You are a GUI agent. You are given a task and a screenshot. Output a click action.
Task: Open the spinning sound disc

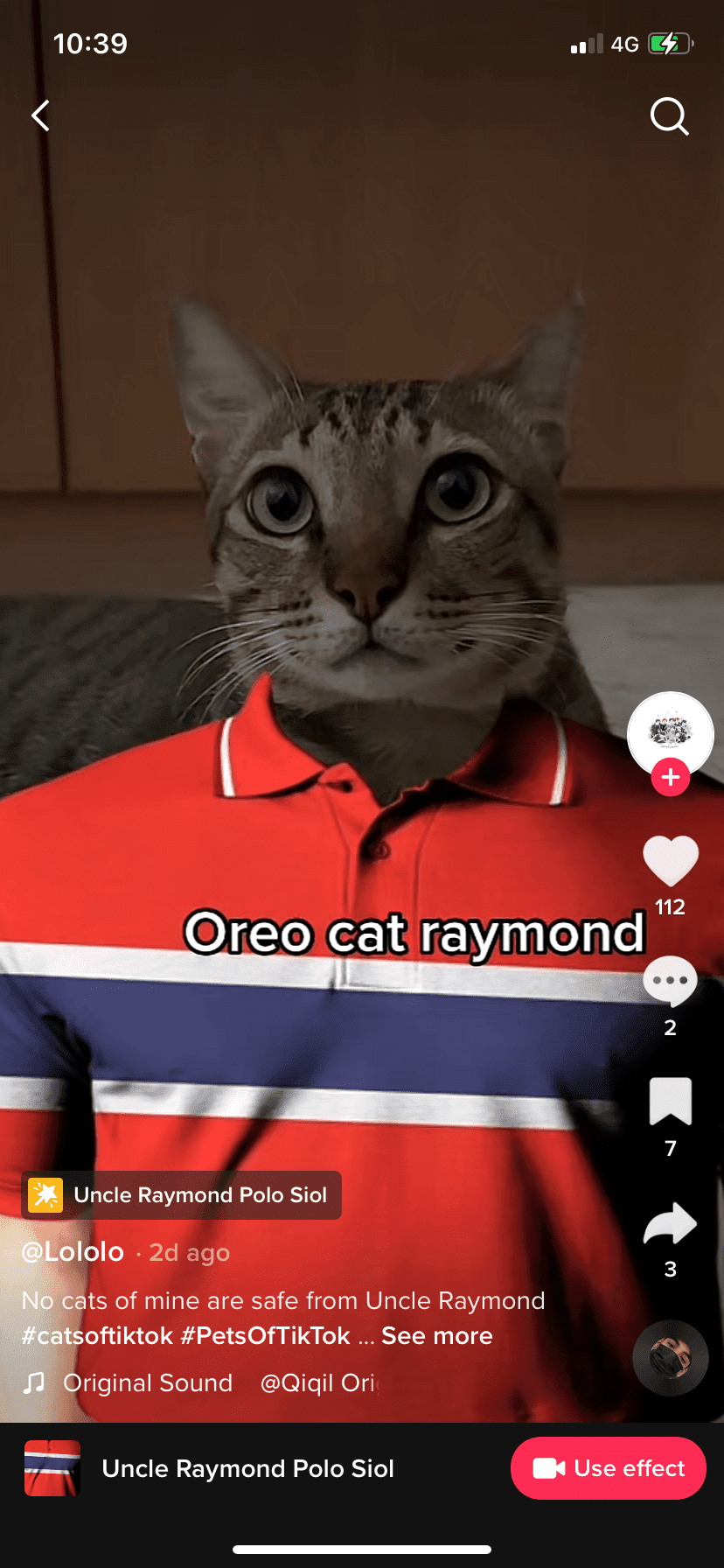671,1358
